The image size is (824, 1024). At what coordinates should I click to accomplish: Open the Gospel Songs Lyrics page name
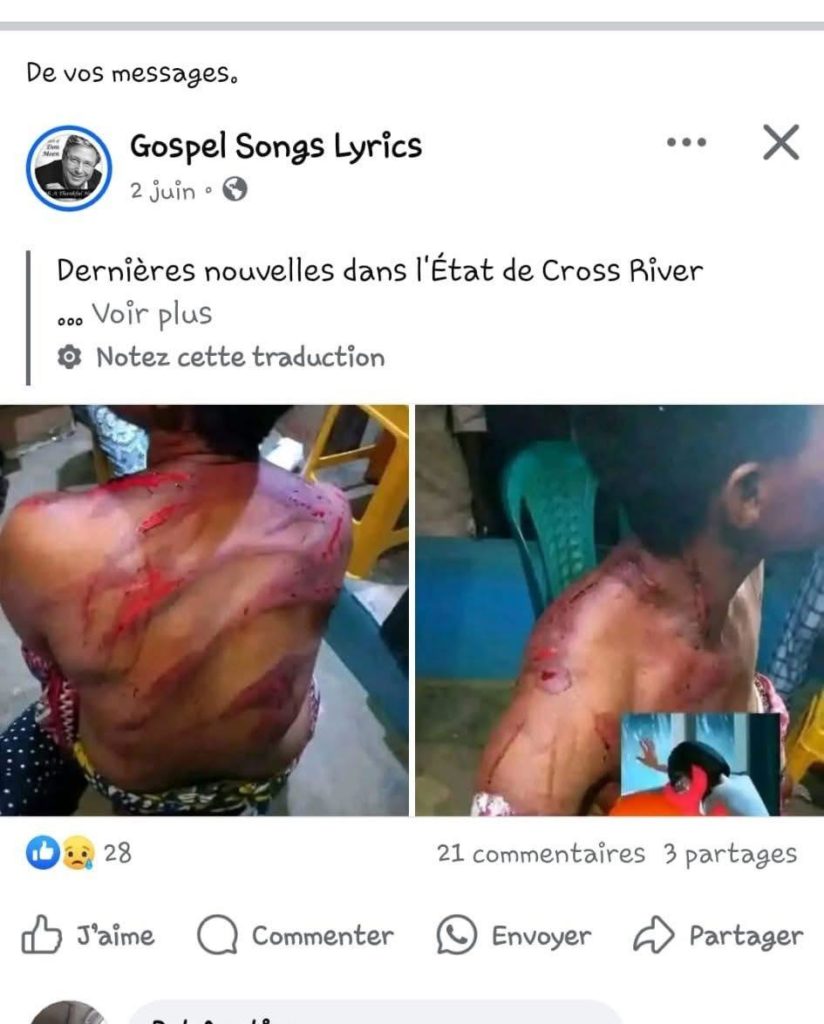pos(276,146)
